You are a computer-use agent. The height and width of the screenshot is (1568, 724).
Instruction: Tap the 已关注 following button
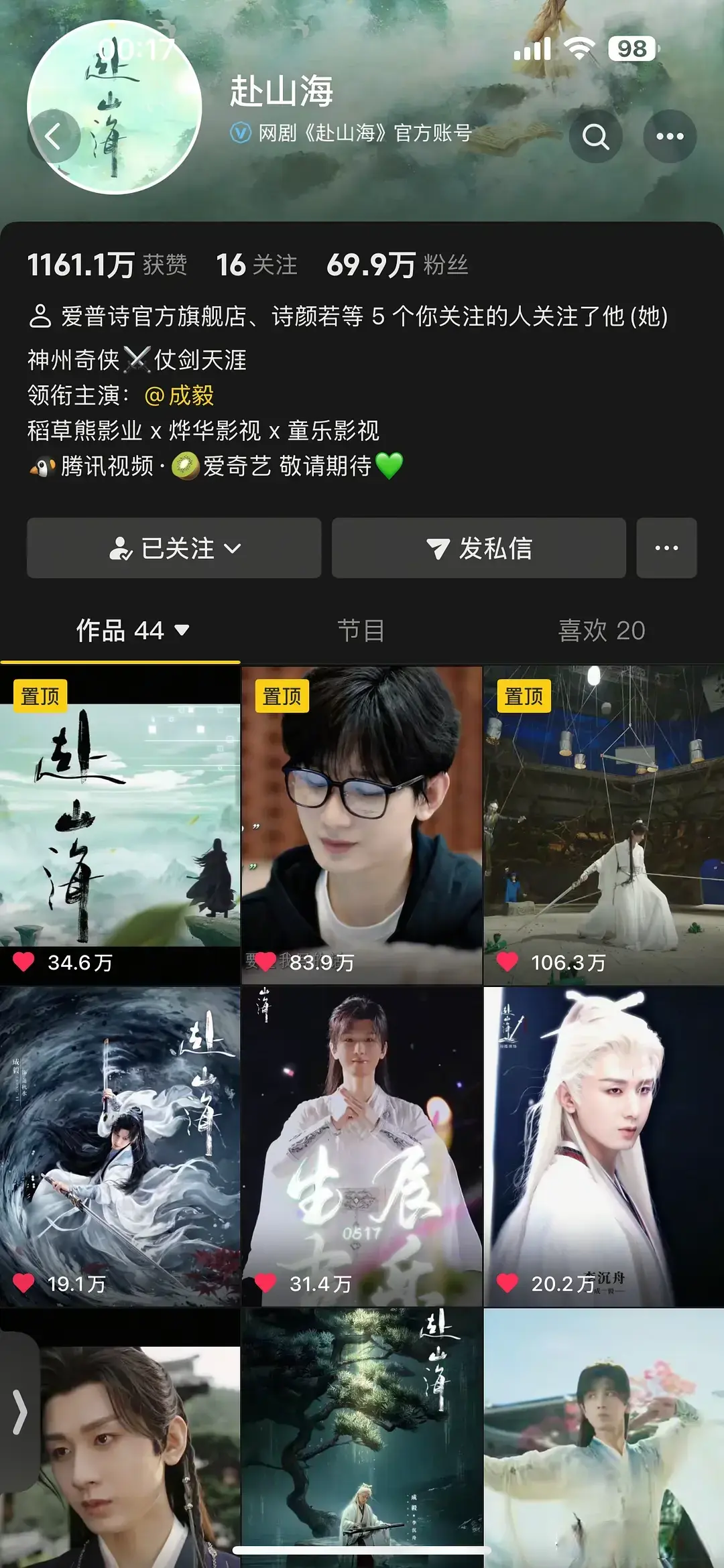[174, 548]
